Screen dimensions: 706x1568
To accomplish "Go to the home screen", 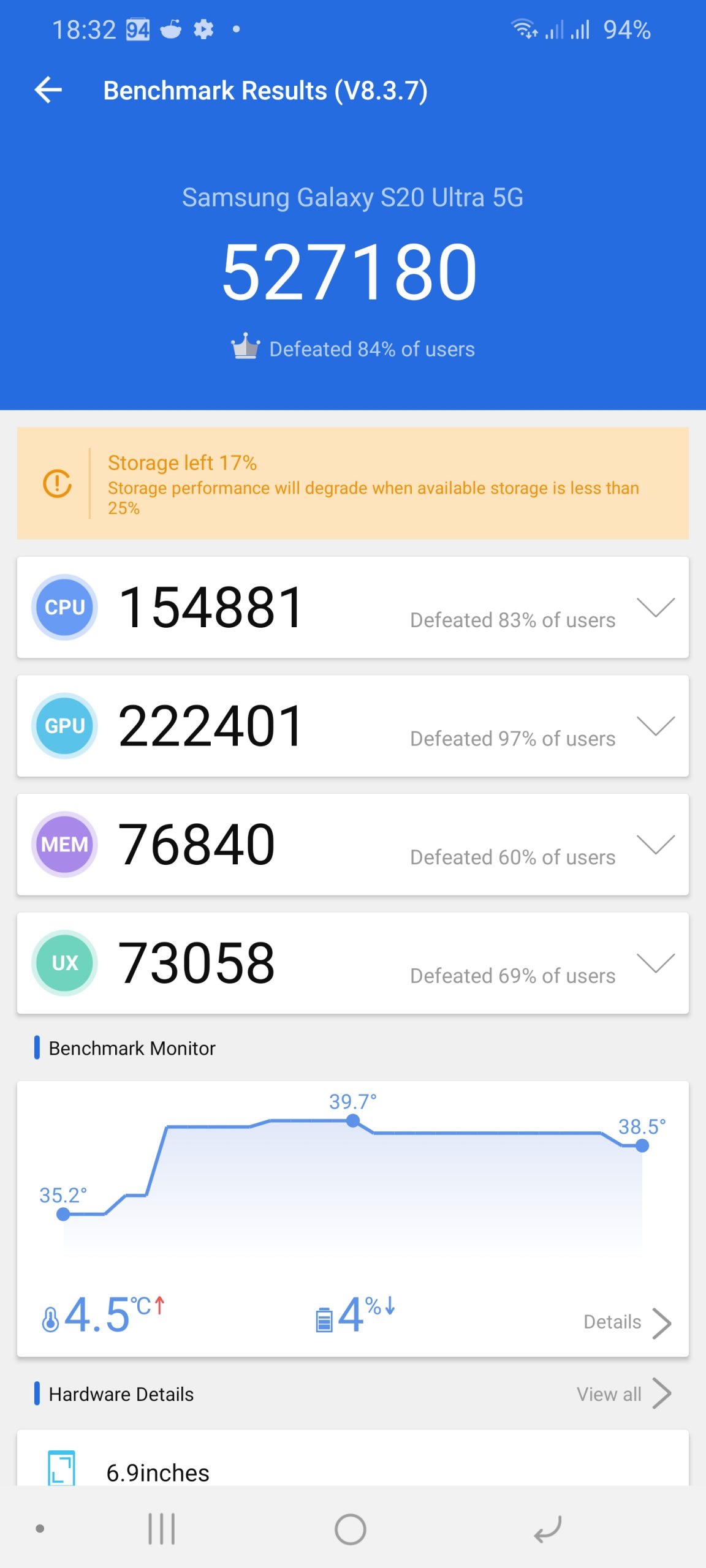I will click(x=351, y=1529).
